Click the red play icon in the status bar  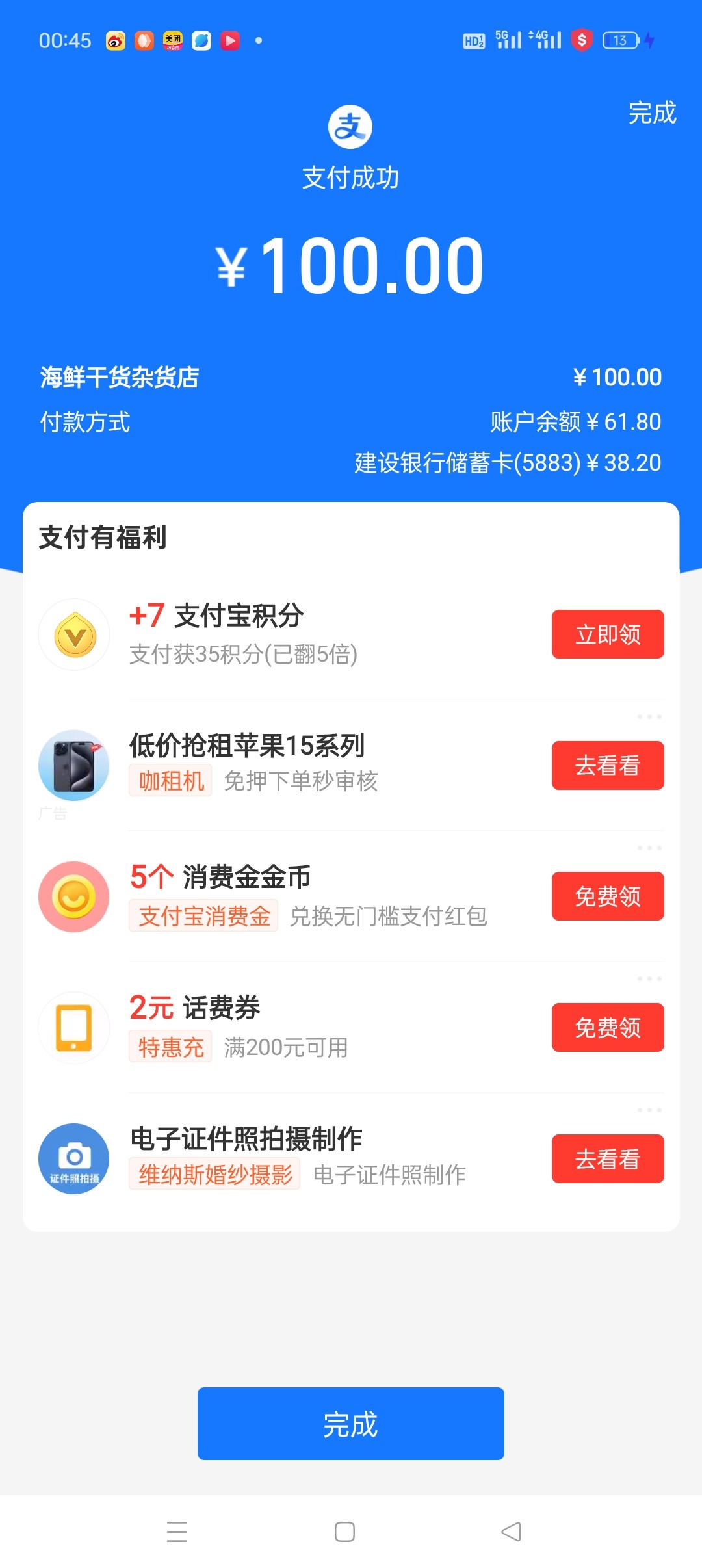pyautogui.click(x=230, y=40)
